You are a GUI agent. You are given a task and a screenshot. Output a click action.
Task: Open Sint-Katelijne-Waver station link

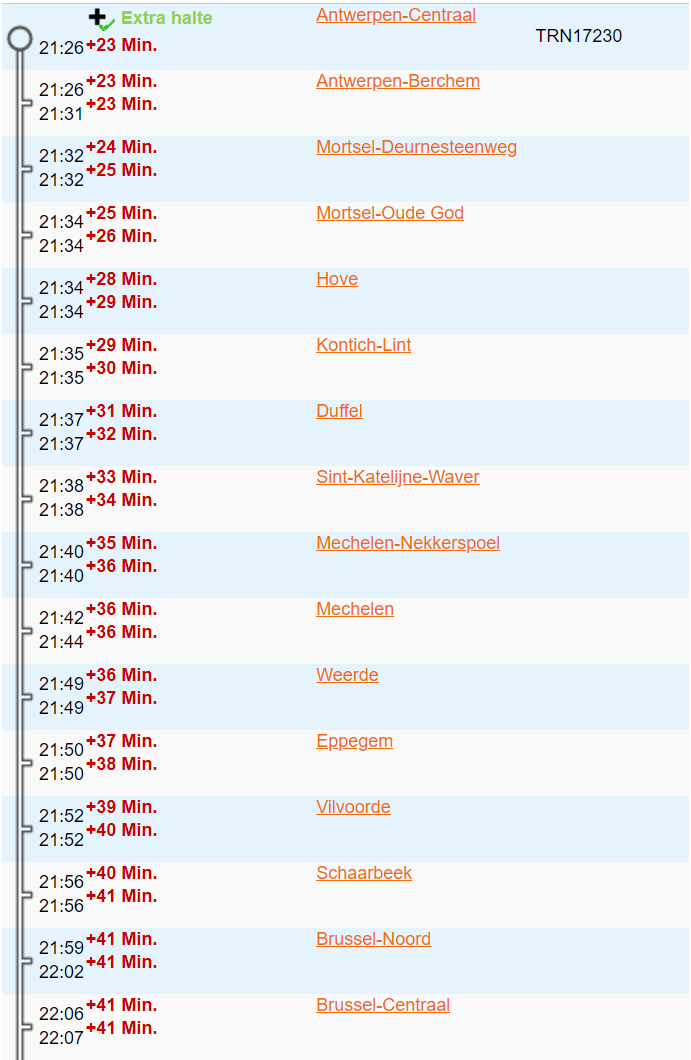coord(398,478)
